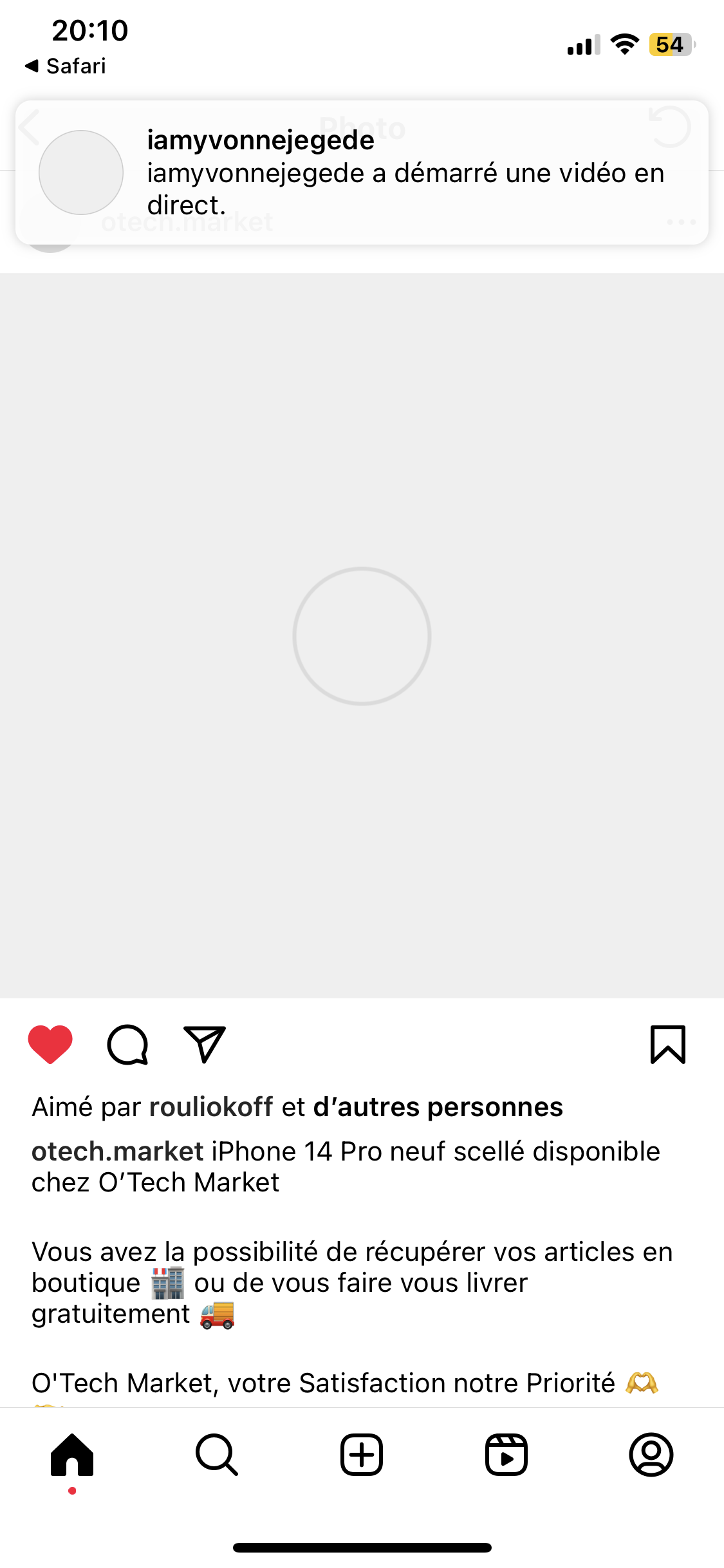Save the post with the bookmark icon
This screenshot has width=724, height=1568.
(668, 1044)
